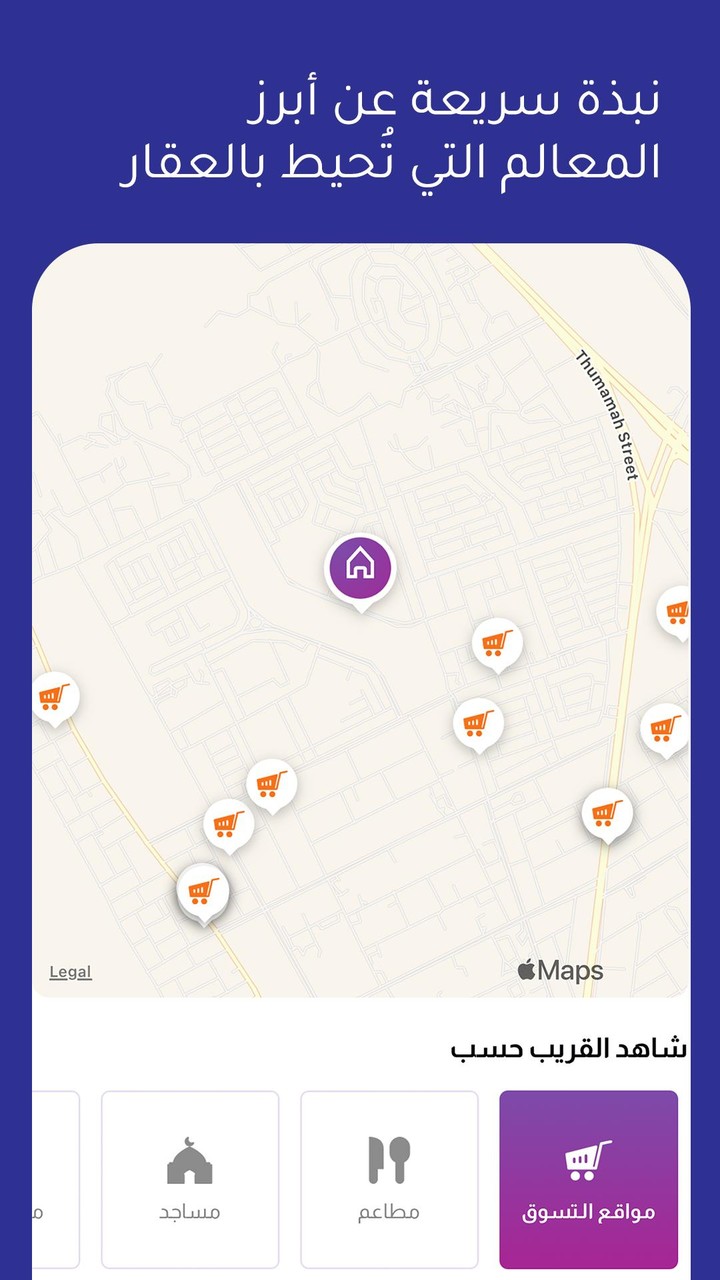Image resolution: width=720 pixels, height=1280 pixels.
Task: Tap the leftmost shopping cart map pin
Action: (55, 698)
